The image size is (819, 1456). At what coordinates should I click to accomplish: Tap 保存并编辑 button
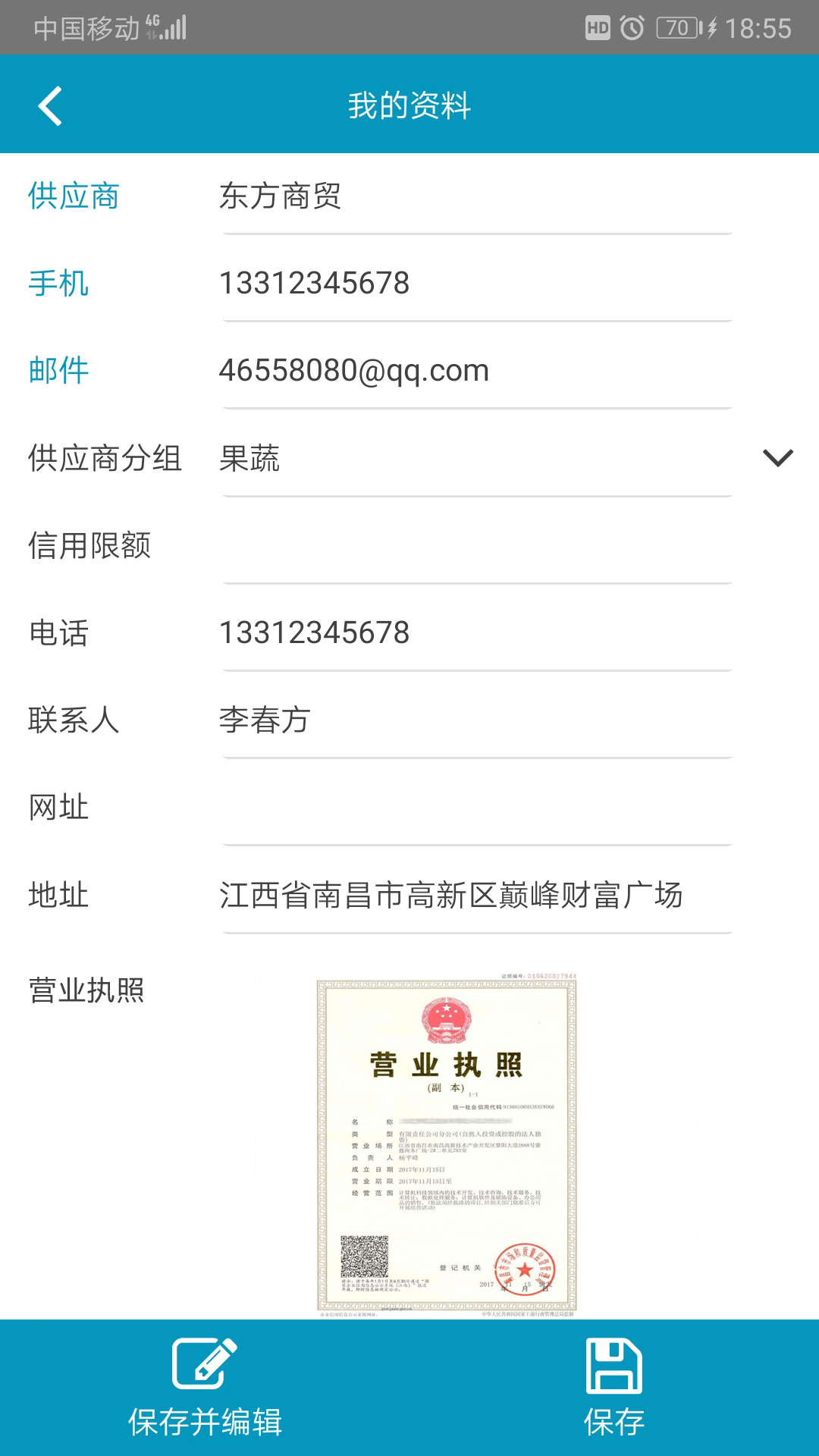(x=205, y=1388)
